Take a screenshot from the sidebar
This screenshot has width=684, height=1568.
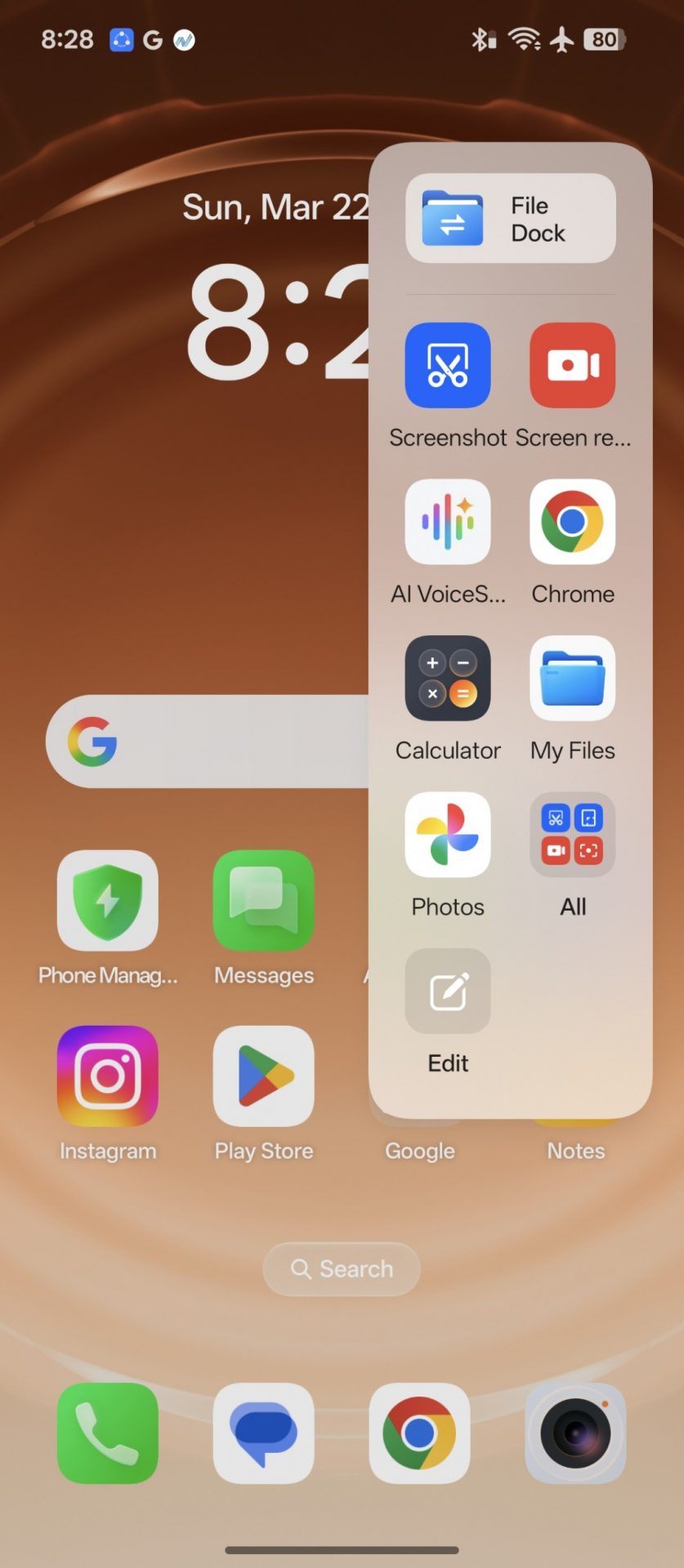448,366
